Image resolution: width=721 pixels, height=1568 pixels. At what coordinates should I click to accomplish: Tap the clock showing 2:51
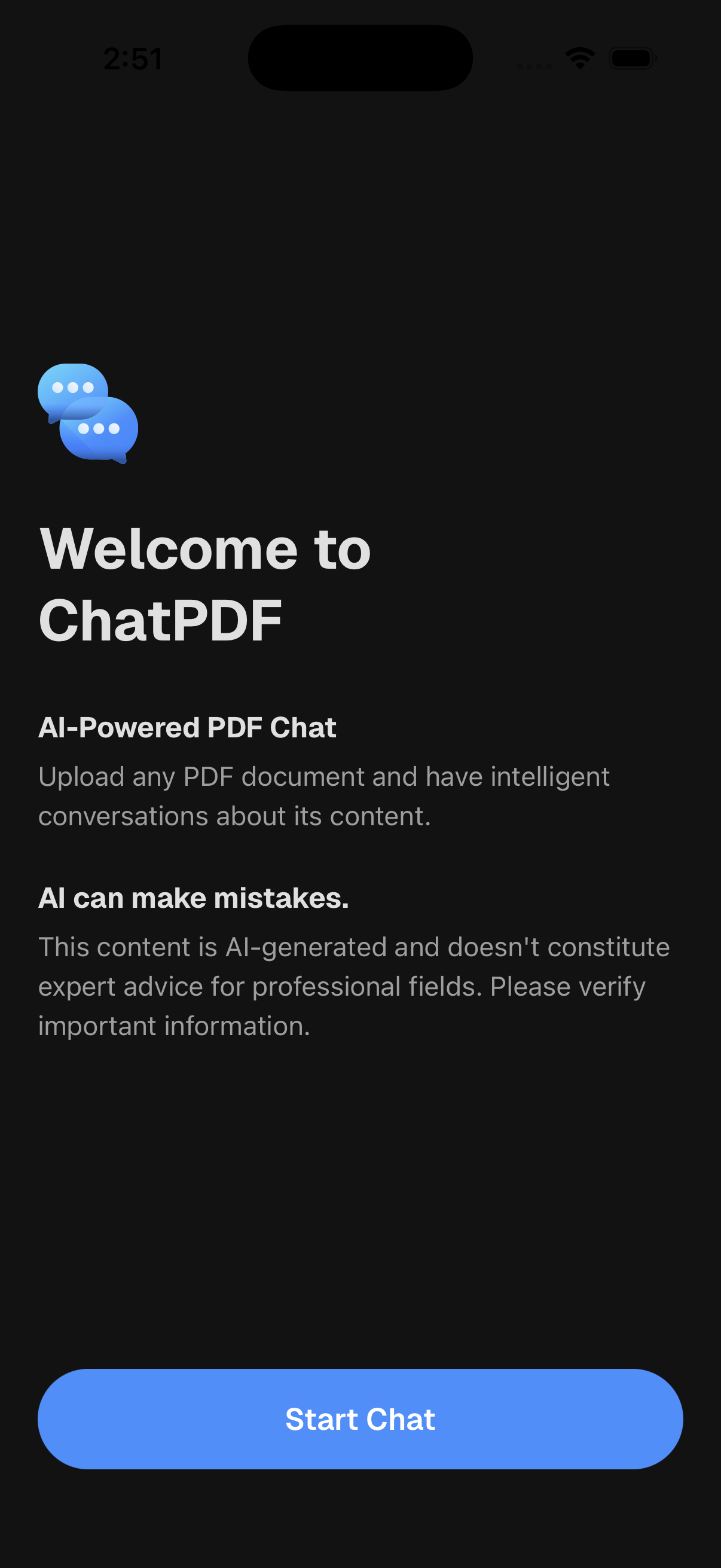click(134, 58)
